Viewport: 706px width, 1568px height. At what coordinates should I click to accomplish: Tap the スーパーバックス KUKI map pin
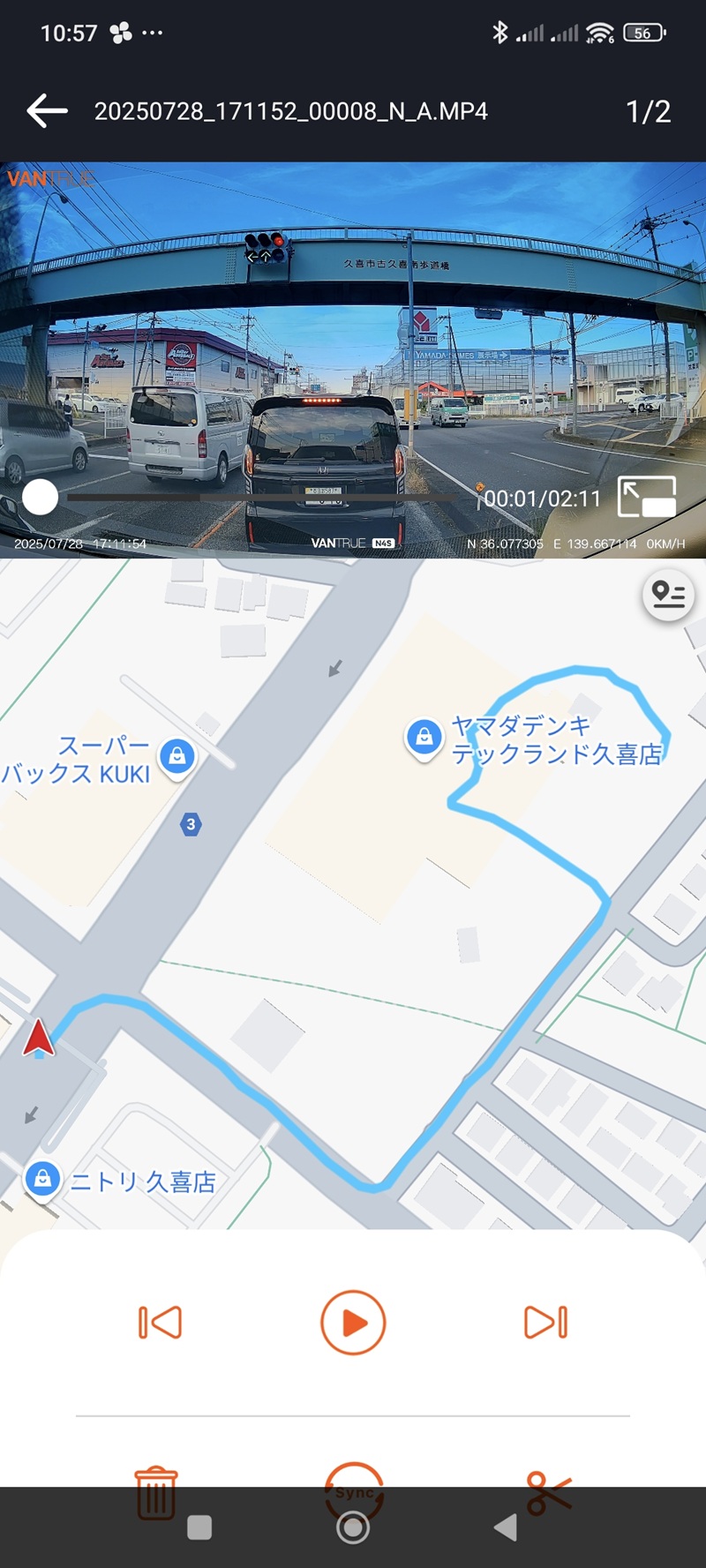177,758
